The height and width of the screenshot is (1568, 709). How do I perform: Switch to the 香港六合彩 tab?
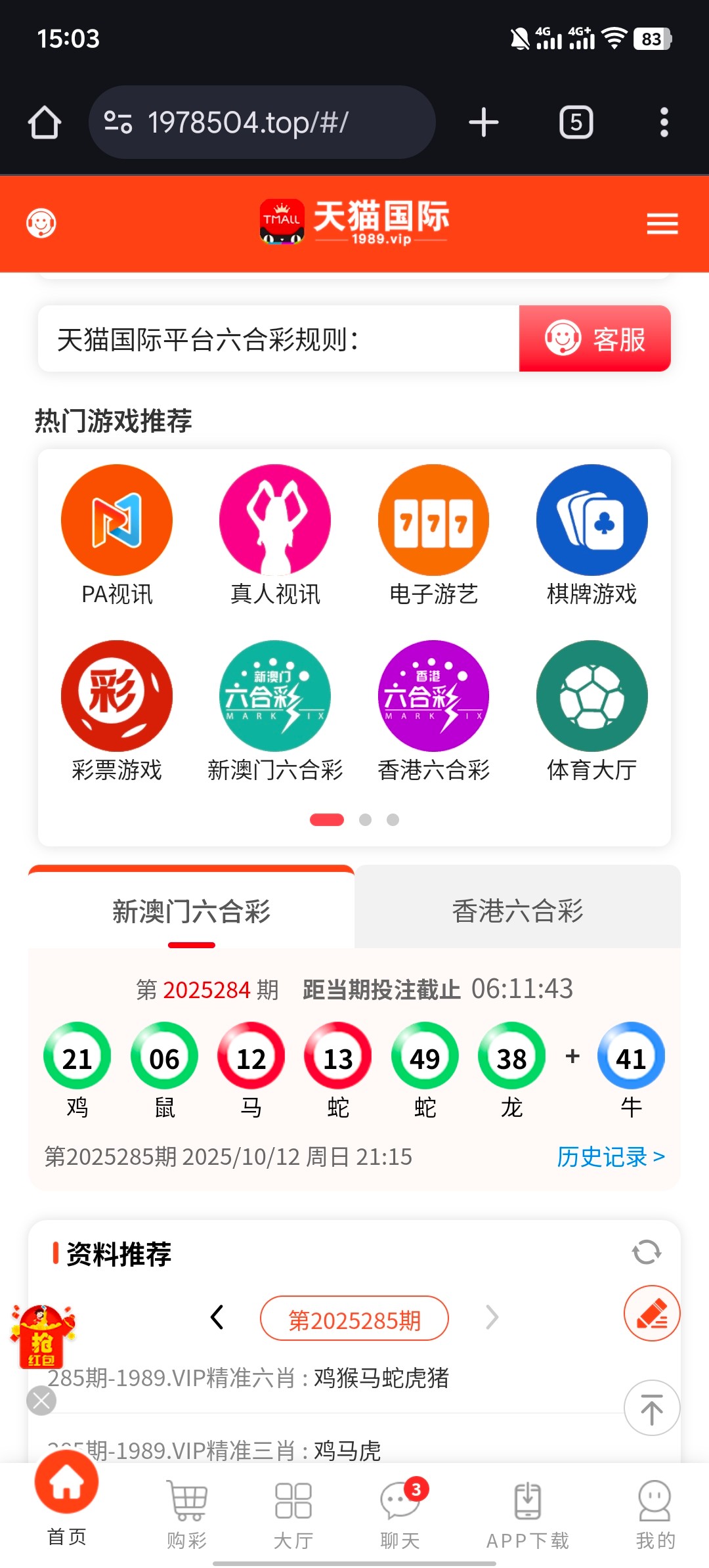pyautogui.click(x=517, y=911)
